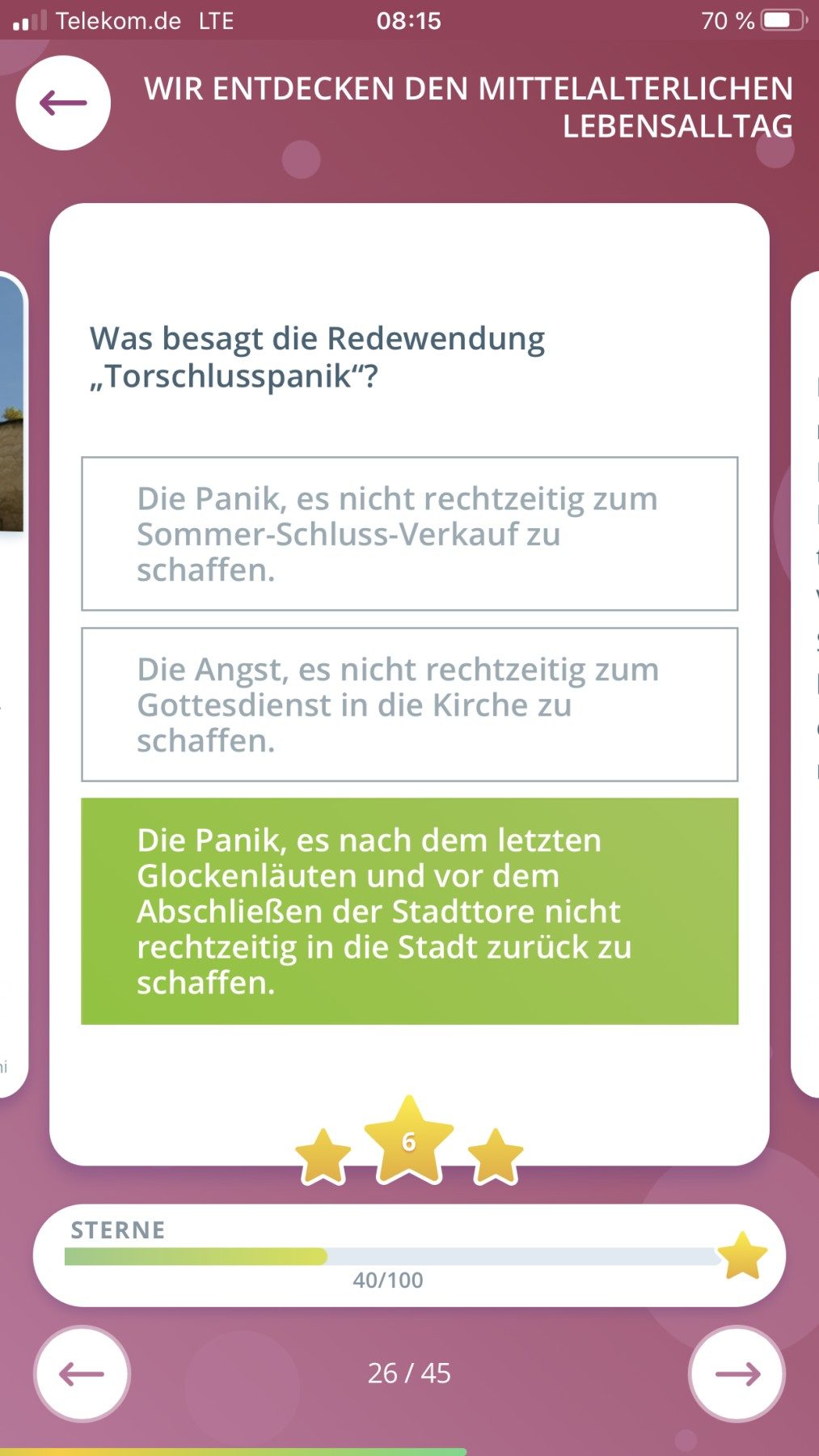
Task: Go to the previous card with the bottom-left arrow
Action: pos(82,1373)
